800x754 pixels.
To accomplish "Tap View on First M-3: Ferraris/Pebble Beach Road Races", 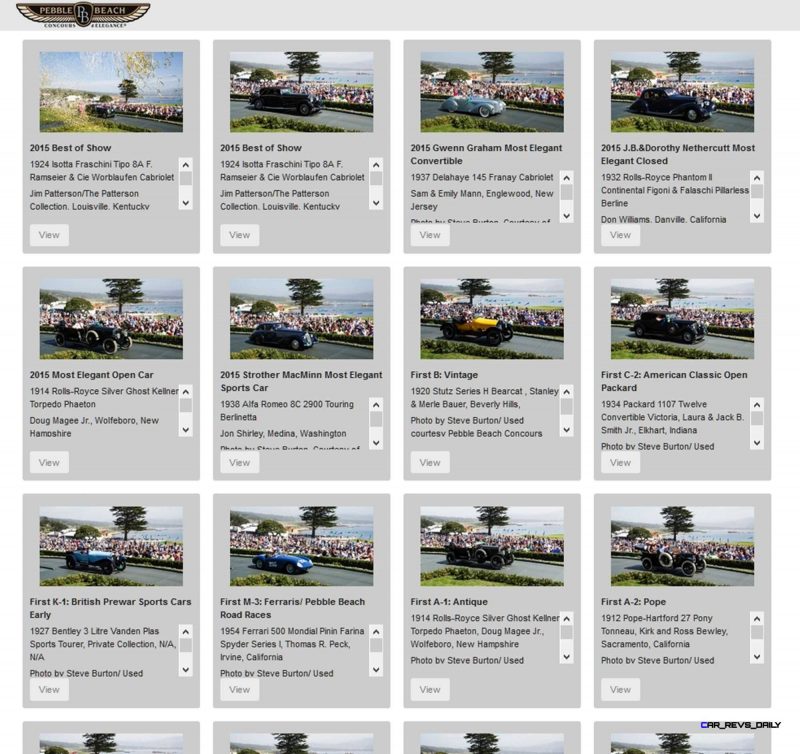I will 239,689.
